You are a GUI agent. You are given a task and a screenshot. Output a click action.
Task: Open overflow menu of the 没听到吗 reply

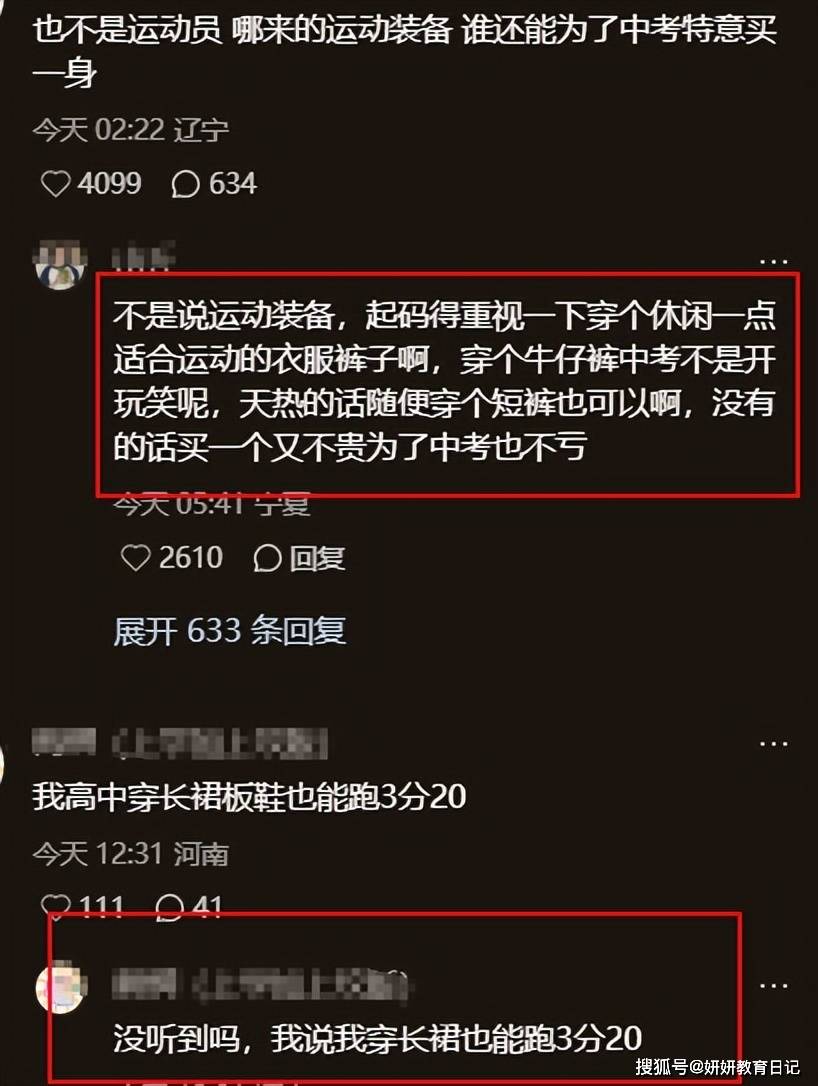[773, 983]
